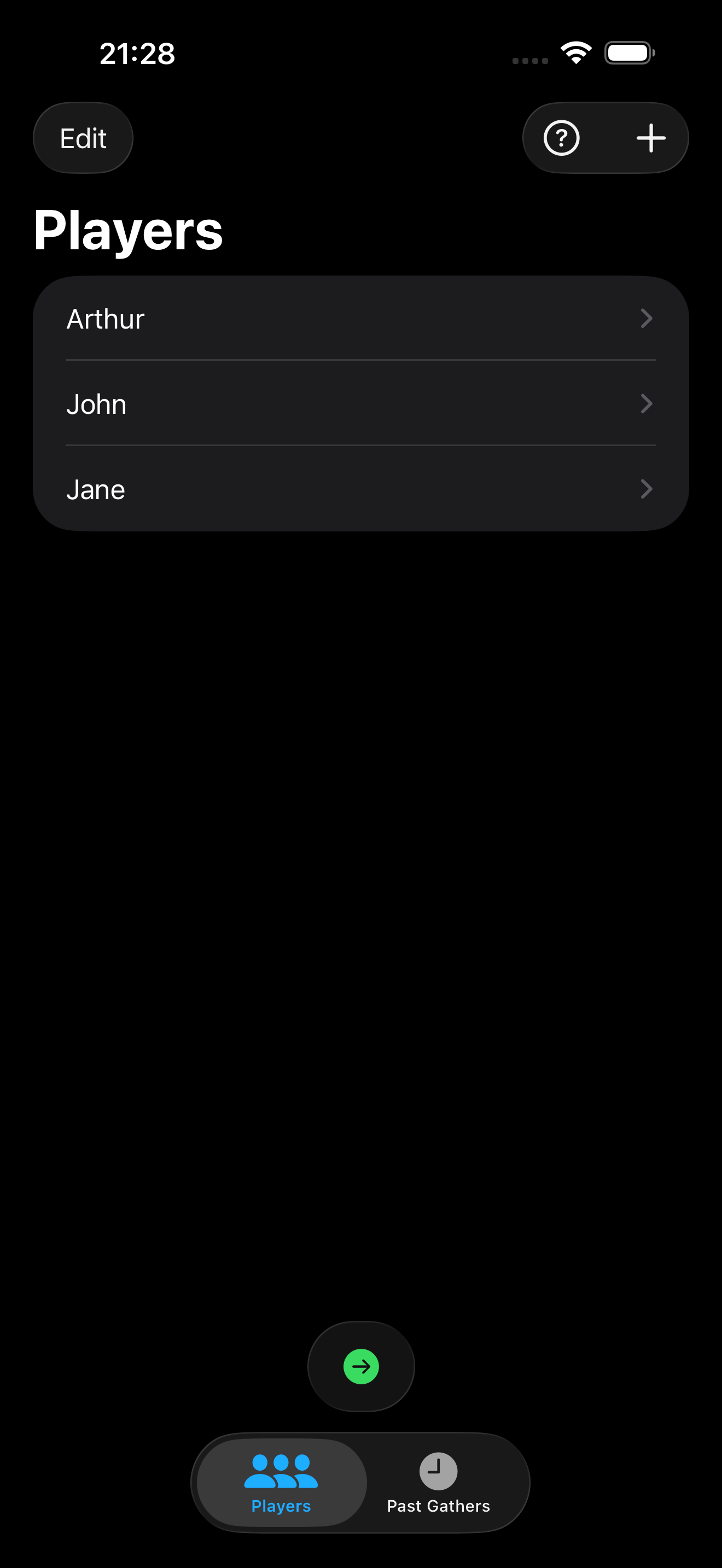Open Jane's player details

coord(360,489)
